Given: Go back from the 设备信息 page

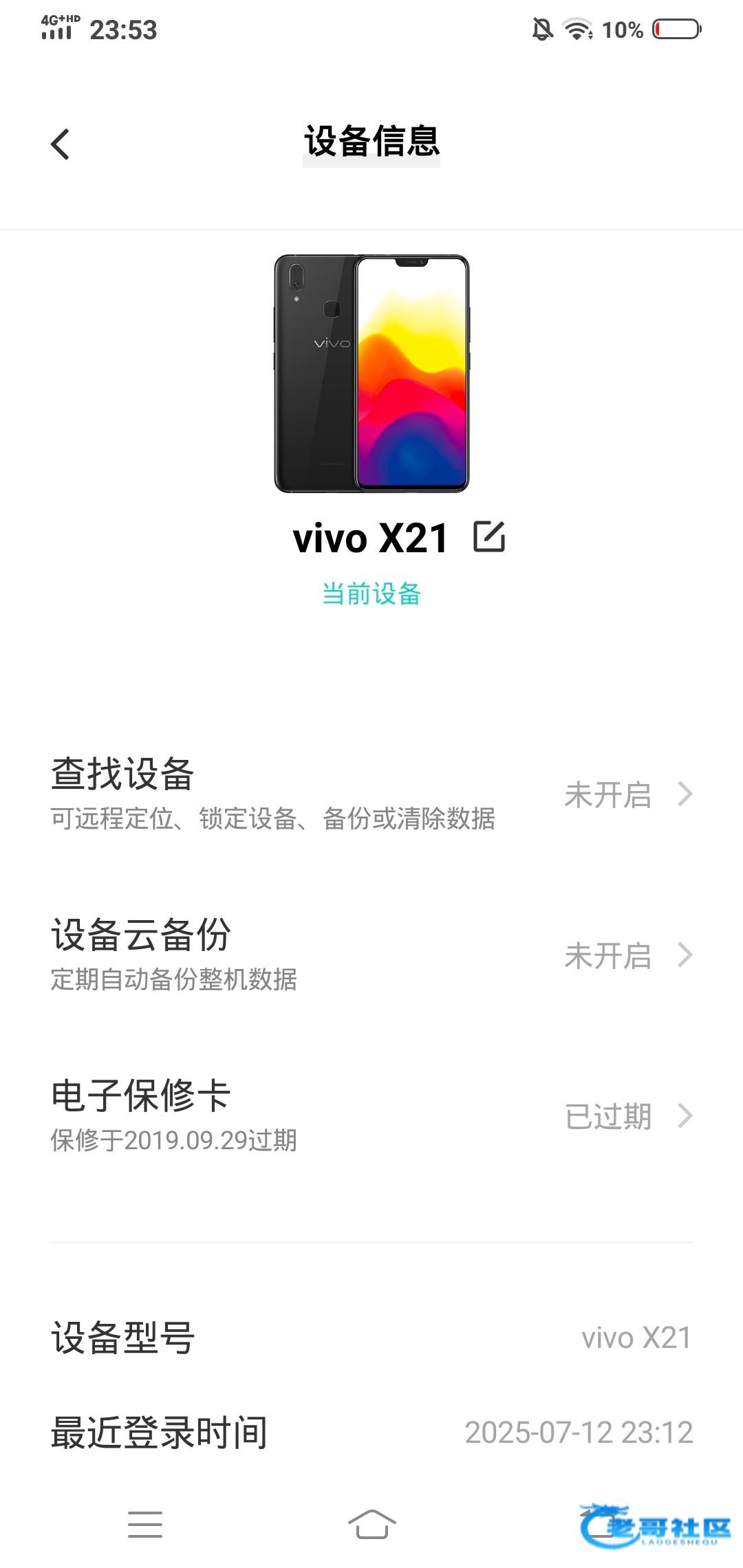Looking at the screenshot, I should [61, 144].
